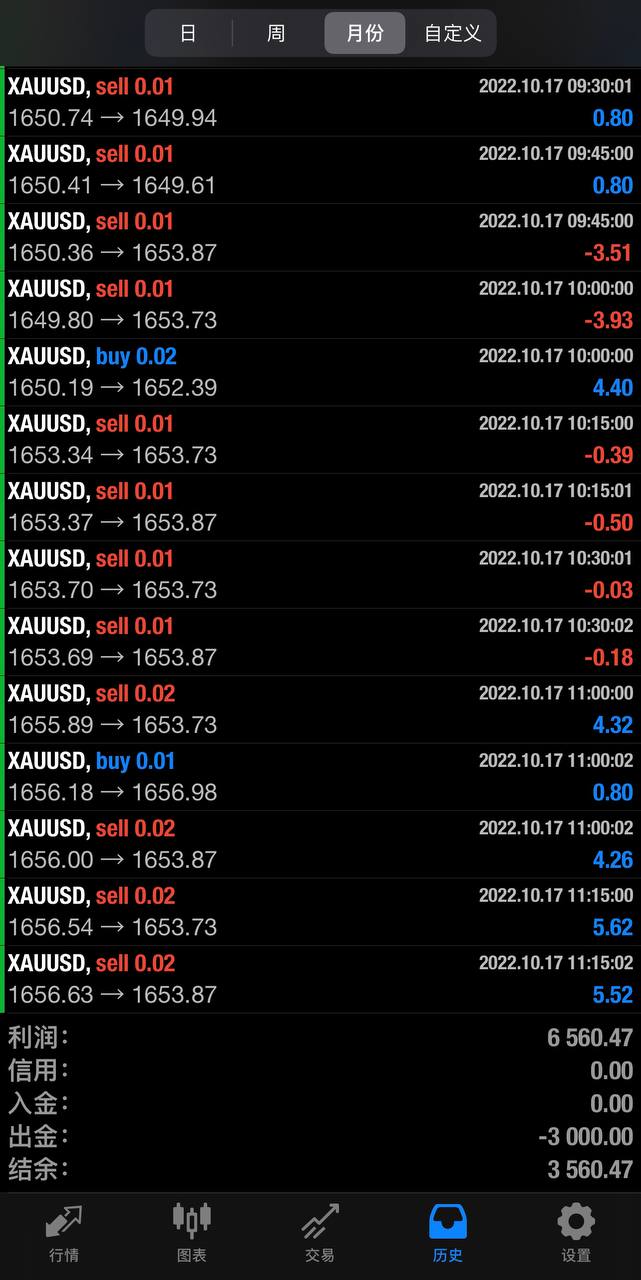
Task: Switch to the 日 (day) period filter
Action: point(188,33)
